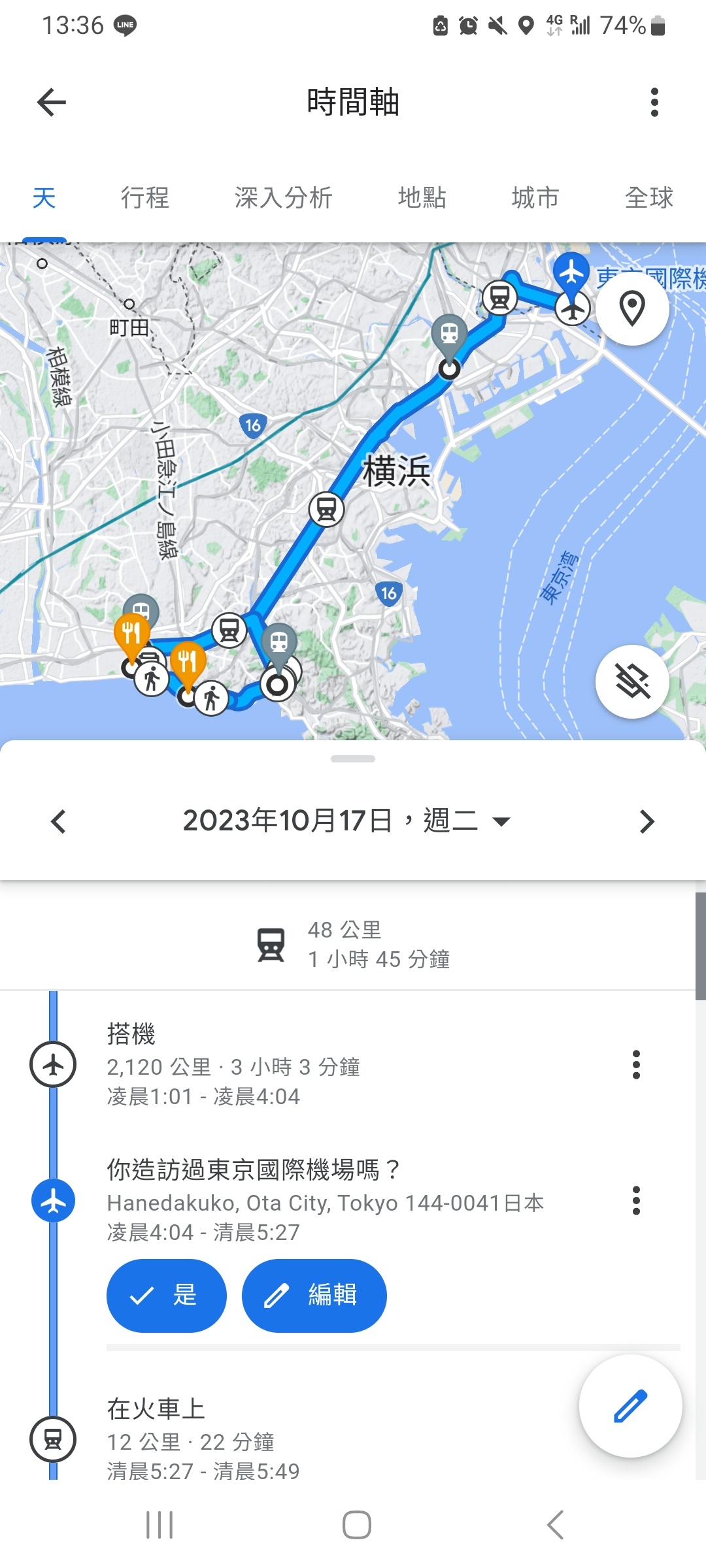Screen dimensions: 706x1568
Task: Tap the location pin button on the map
Action: coord(632,308)
